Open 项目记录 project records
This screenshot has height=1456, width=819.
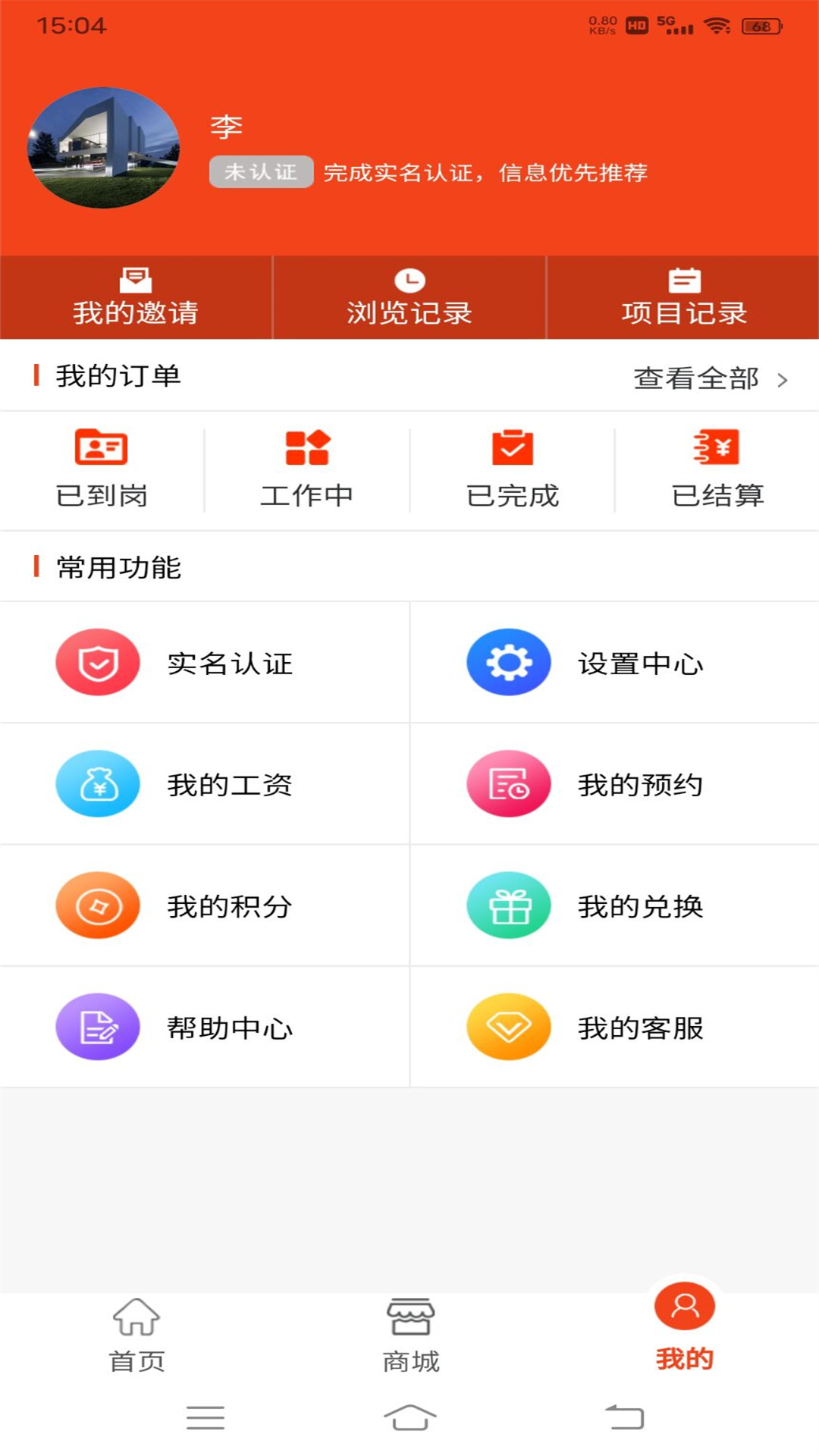coord(683,298)
